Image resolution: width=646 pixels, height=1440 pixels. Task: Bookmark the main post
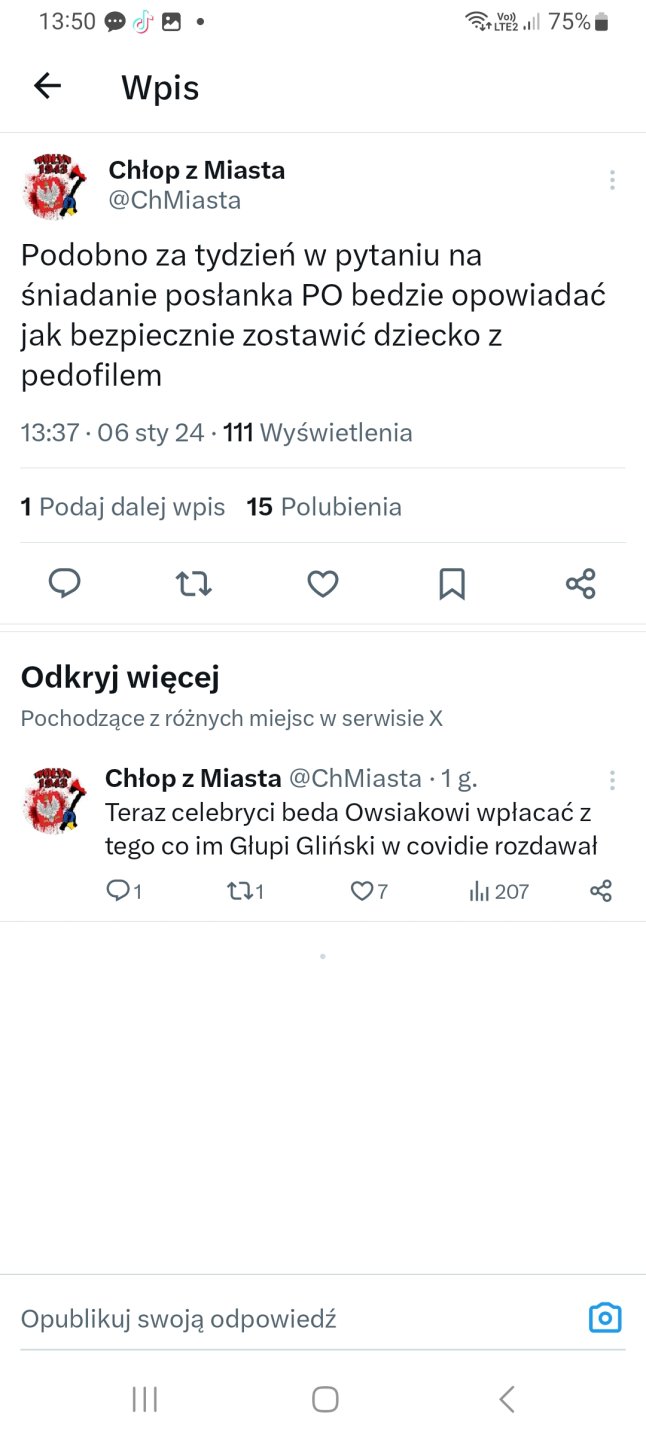452,583
